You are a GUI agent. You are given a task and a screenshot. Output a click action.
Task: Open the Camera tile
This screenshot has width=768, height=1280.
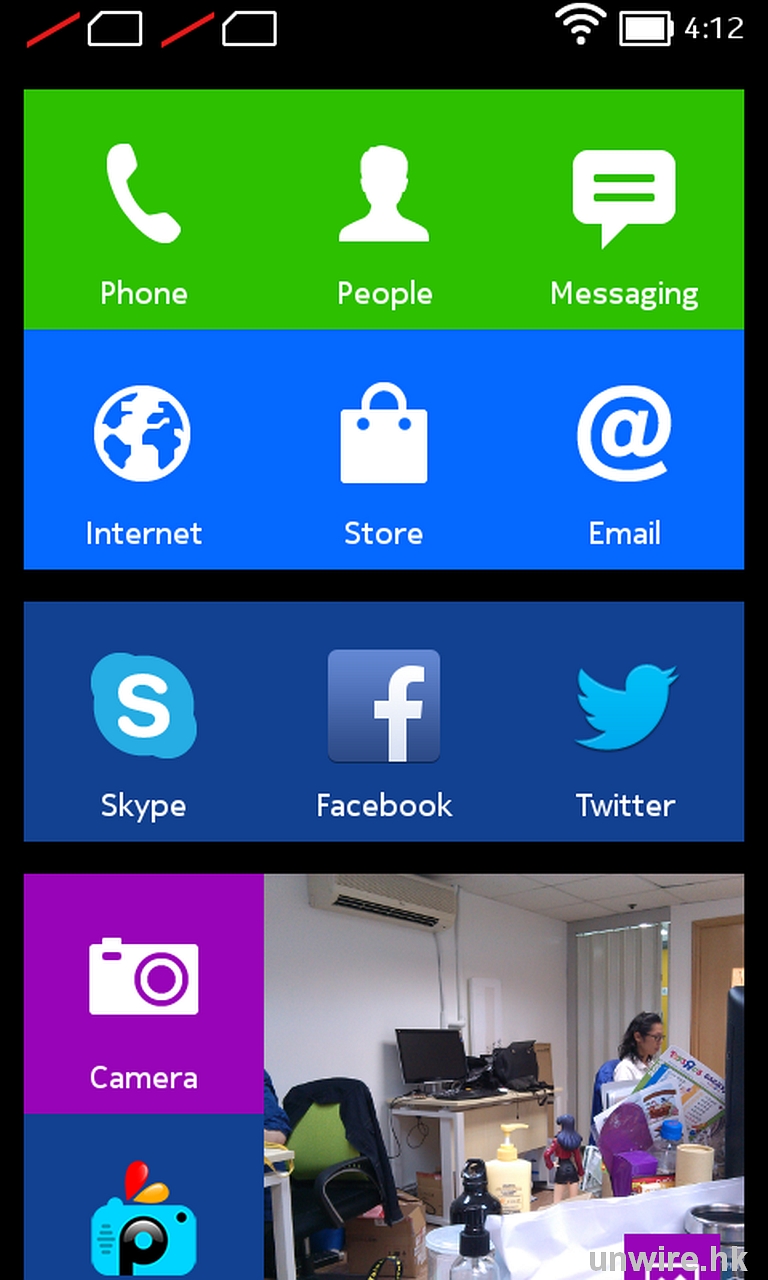pos(144,994)
